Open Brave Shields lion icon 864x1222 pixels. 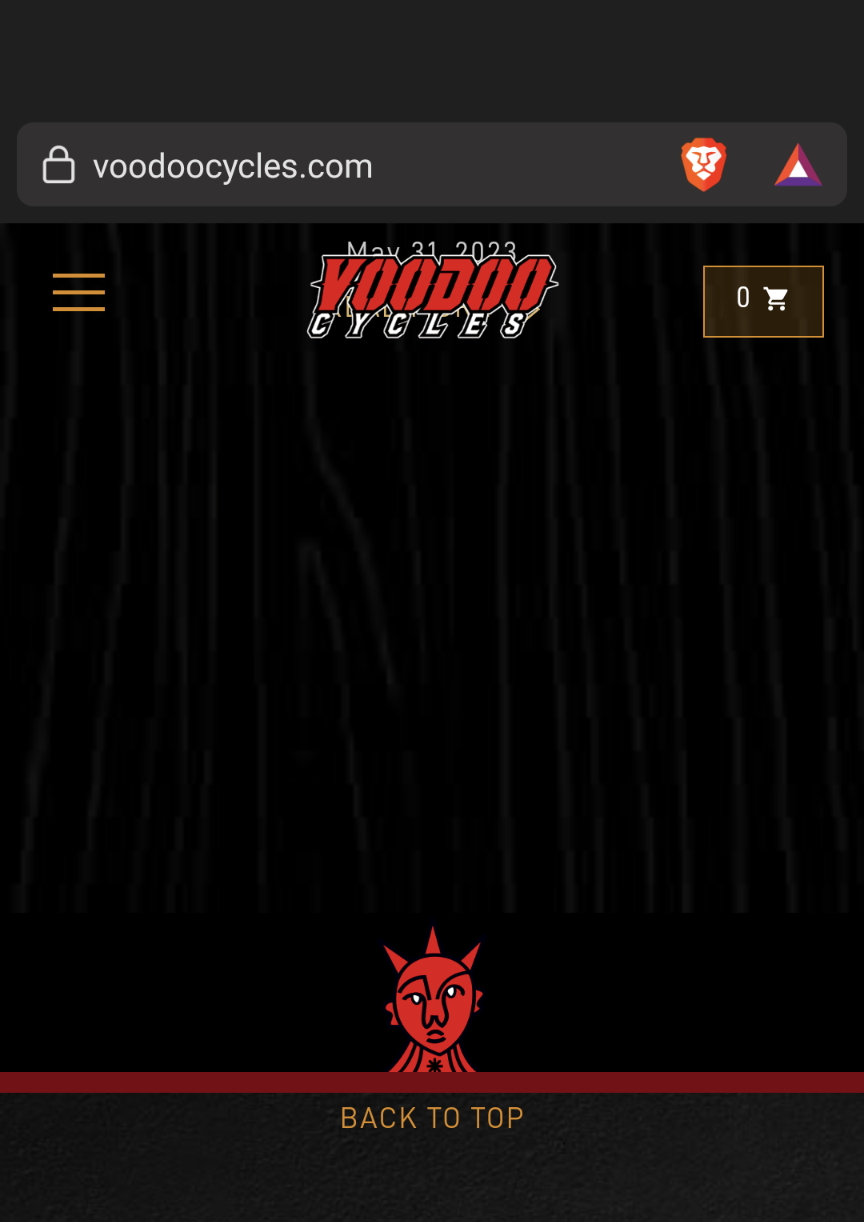(x=704, y=165)
